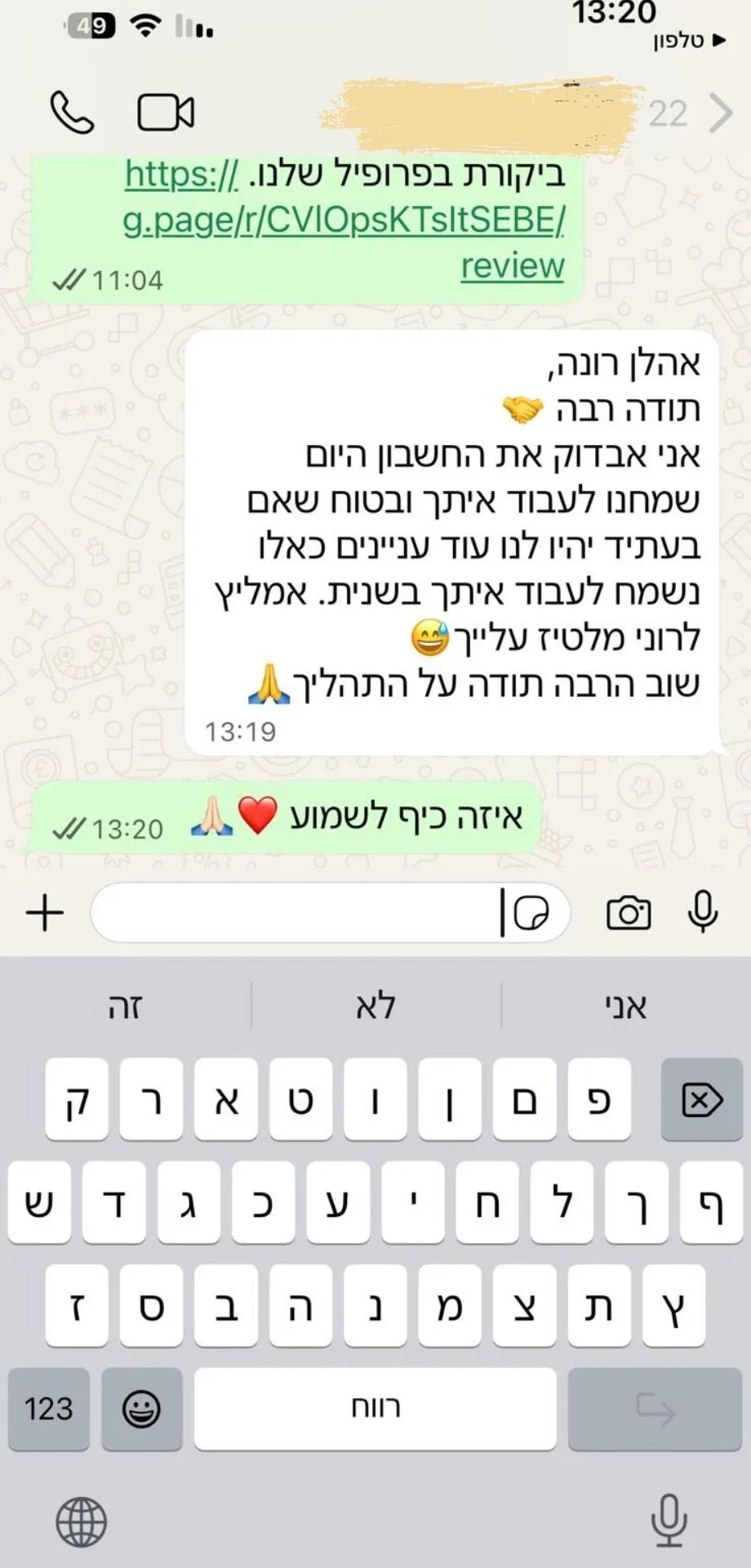Open the g.page review link

[x=343, y=220]
